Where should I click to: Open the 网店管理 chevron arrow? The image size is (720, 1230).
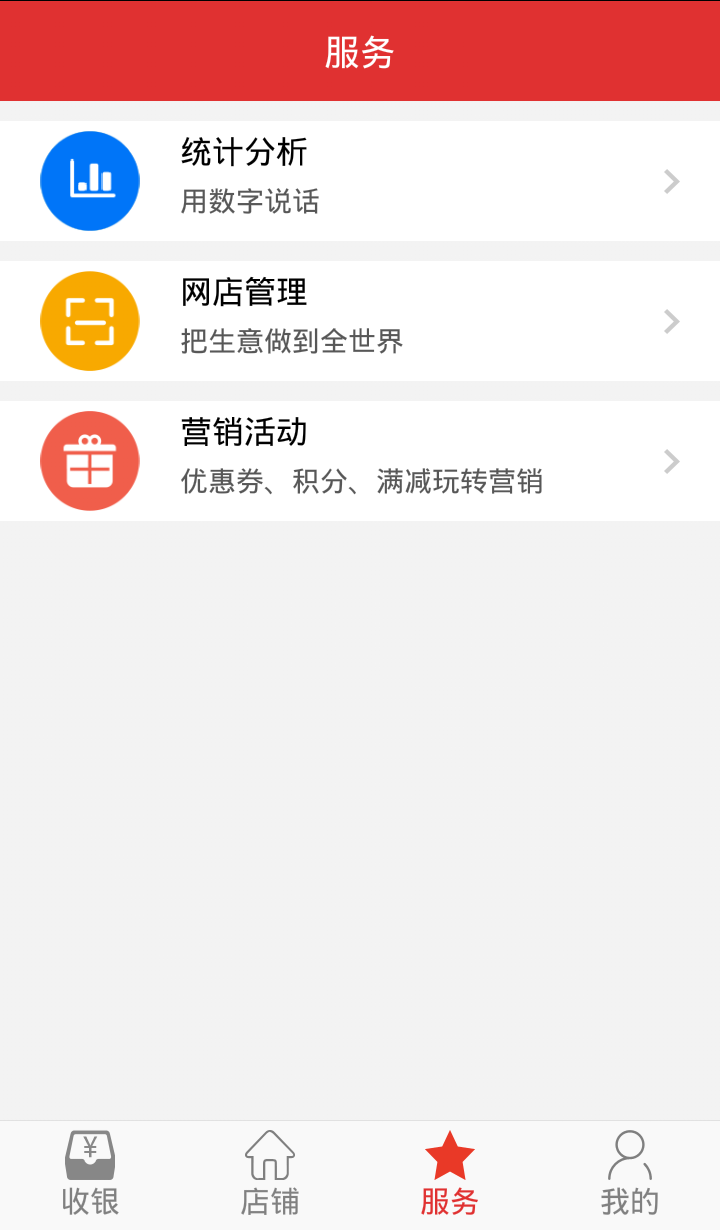click(x=671, y=321)
